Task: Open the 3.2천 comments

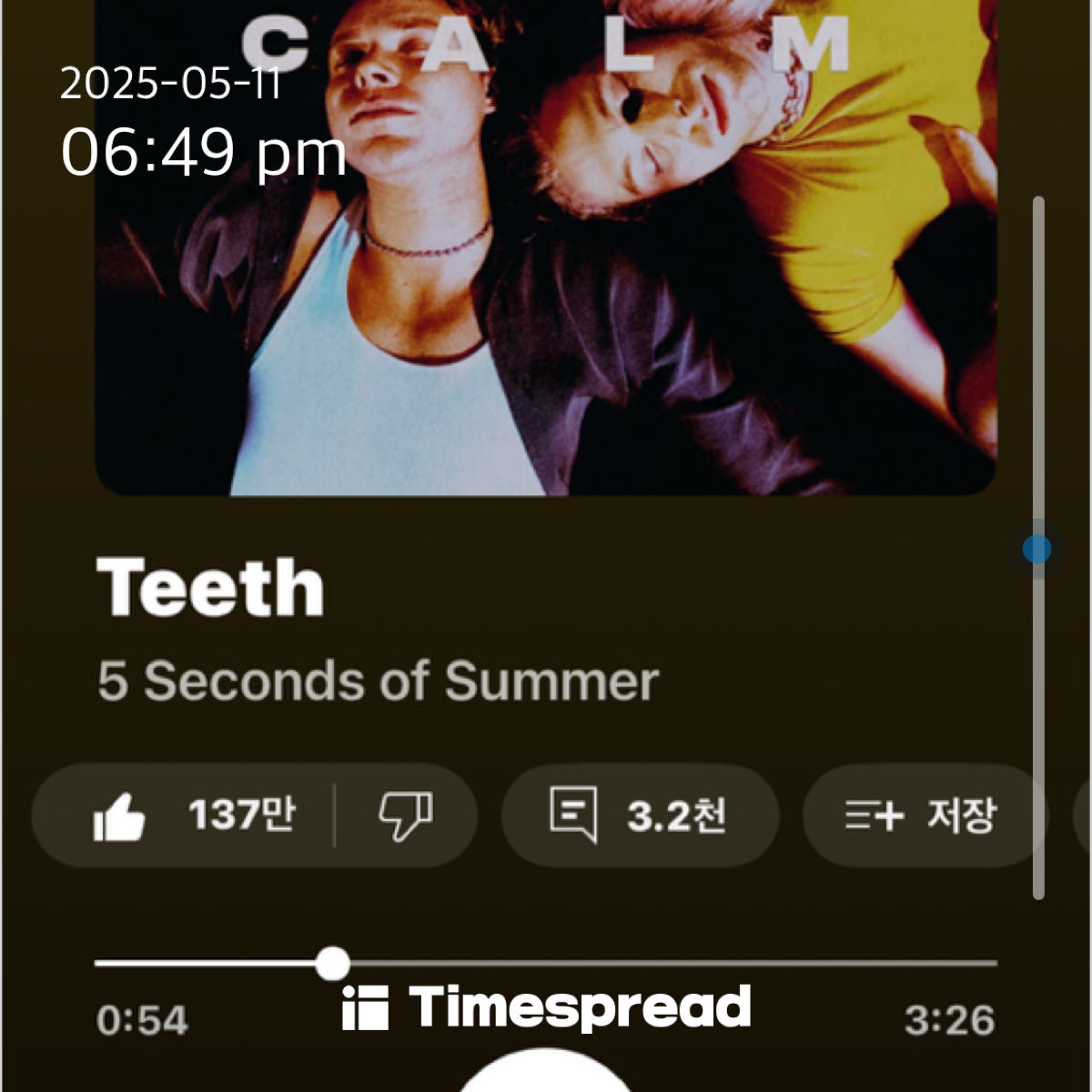Action: pos(640,814)
